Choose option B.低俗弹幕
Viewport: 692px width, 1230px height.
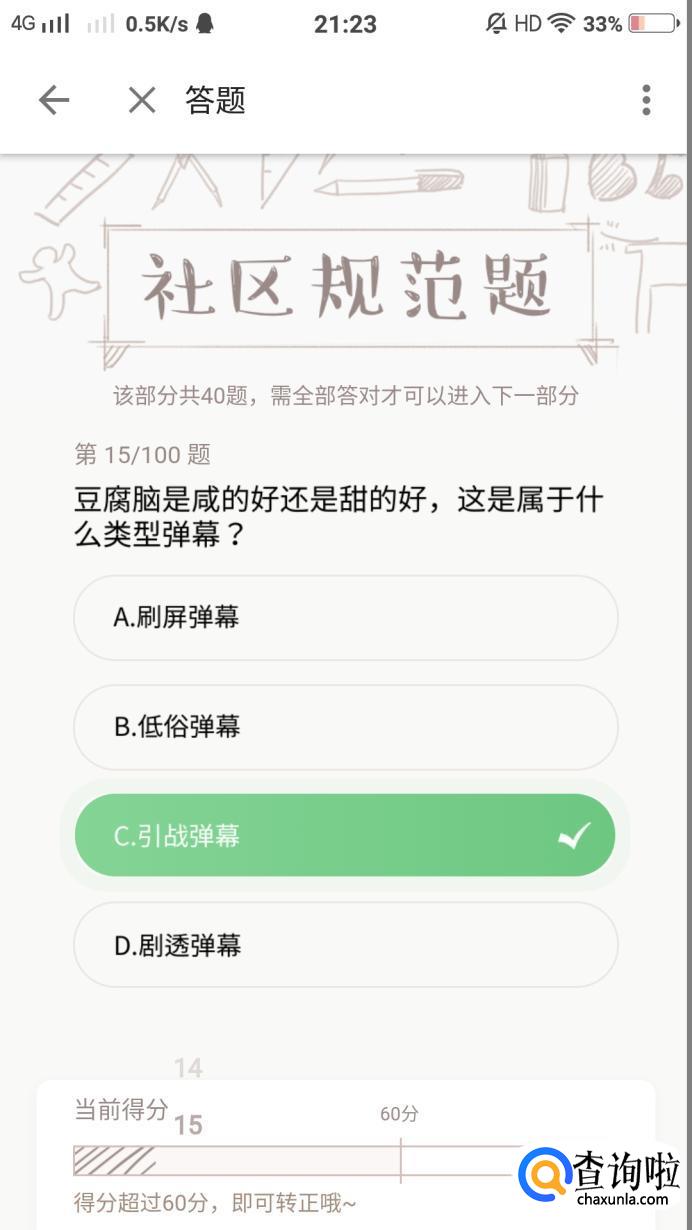(x=345, y=727)
